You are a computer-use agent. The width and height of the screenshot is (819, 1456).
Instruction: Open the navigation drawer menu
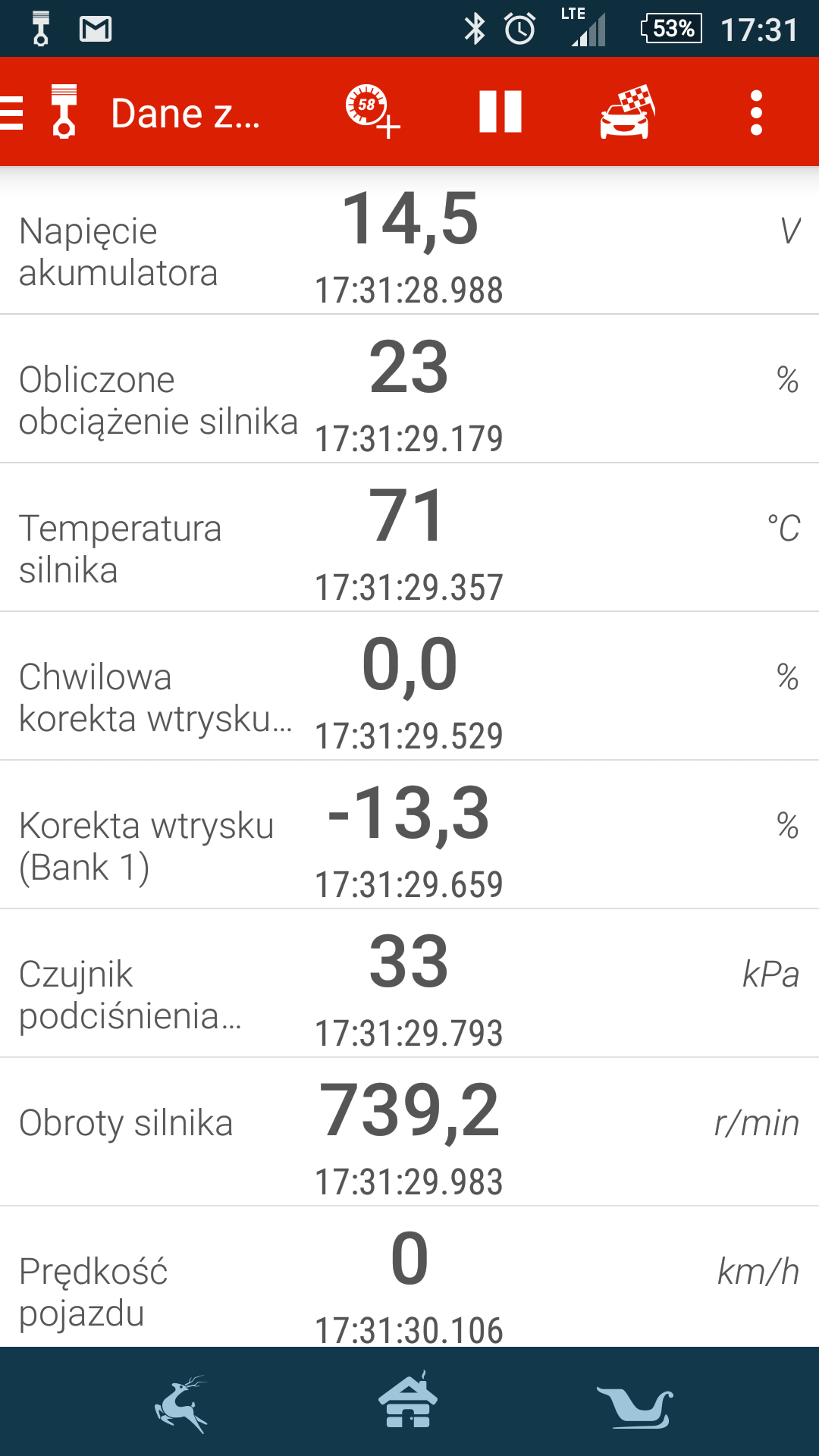click(12, 113)
